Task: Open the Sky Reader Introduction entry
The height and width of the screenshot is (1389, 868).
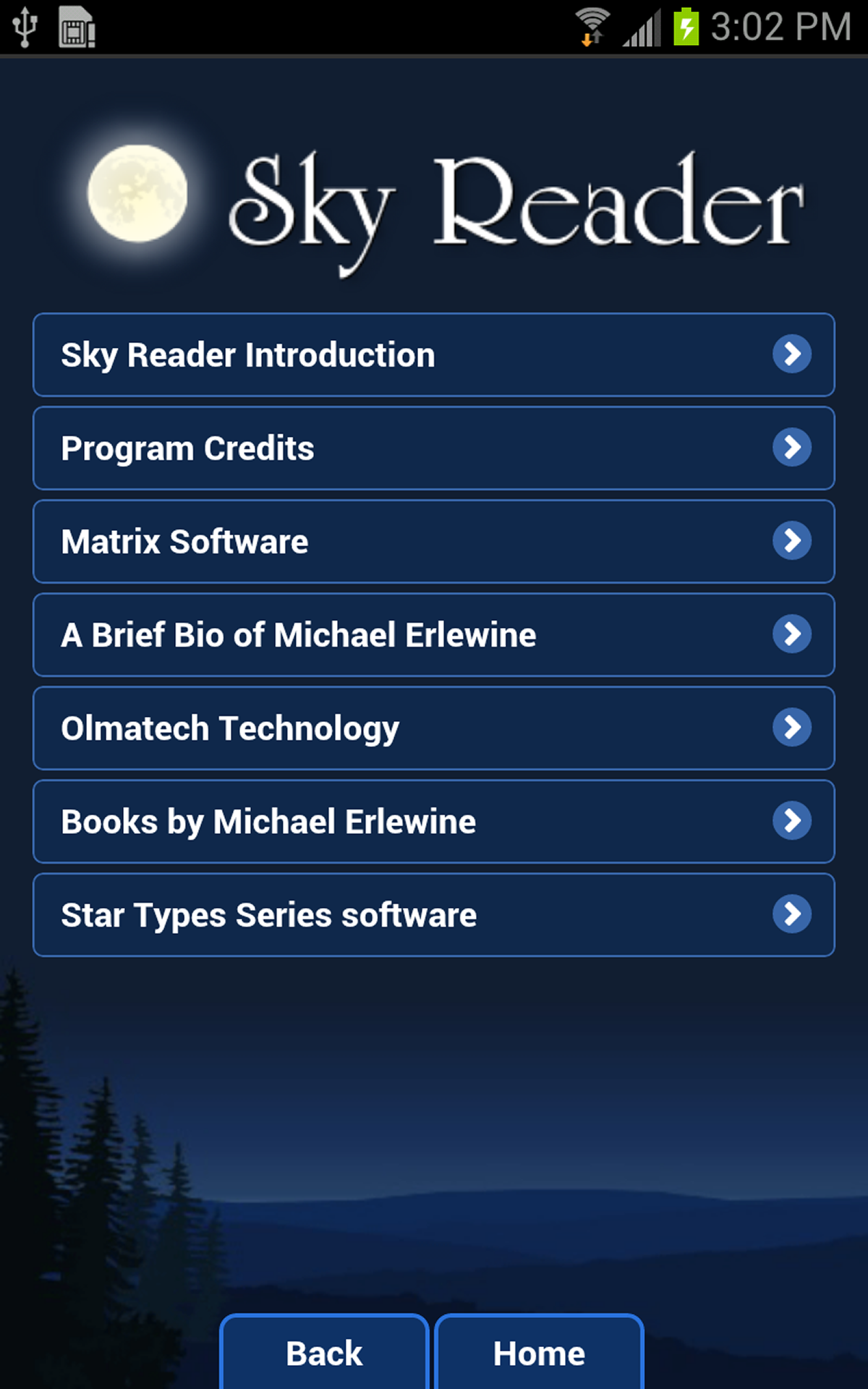Action: [x=362, y=354]
